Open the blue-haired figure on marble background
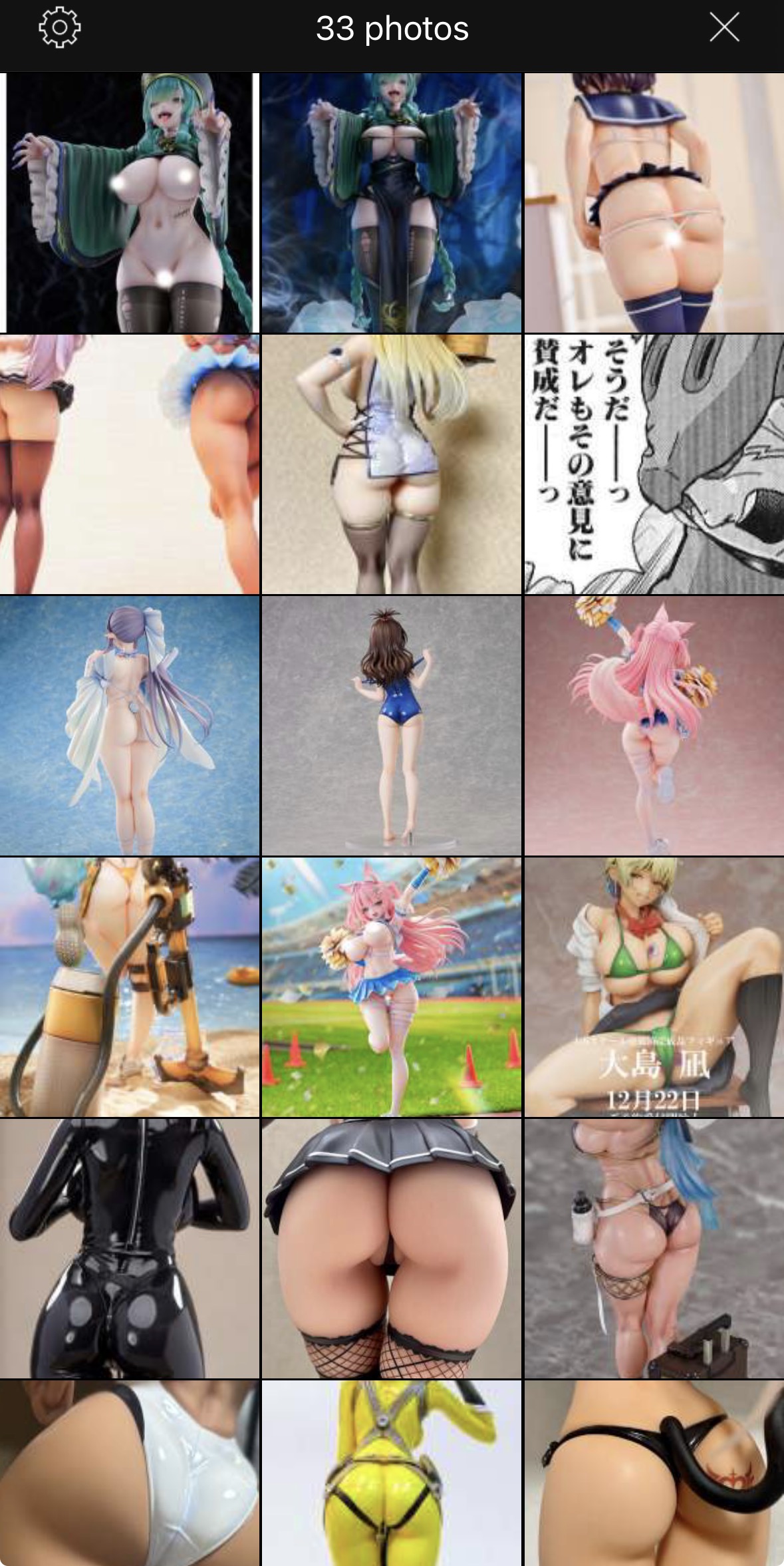The height and width of the screenshot is (1566, 784). click(654, 1248)
